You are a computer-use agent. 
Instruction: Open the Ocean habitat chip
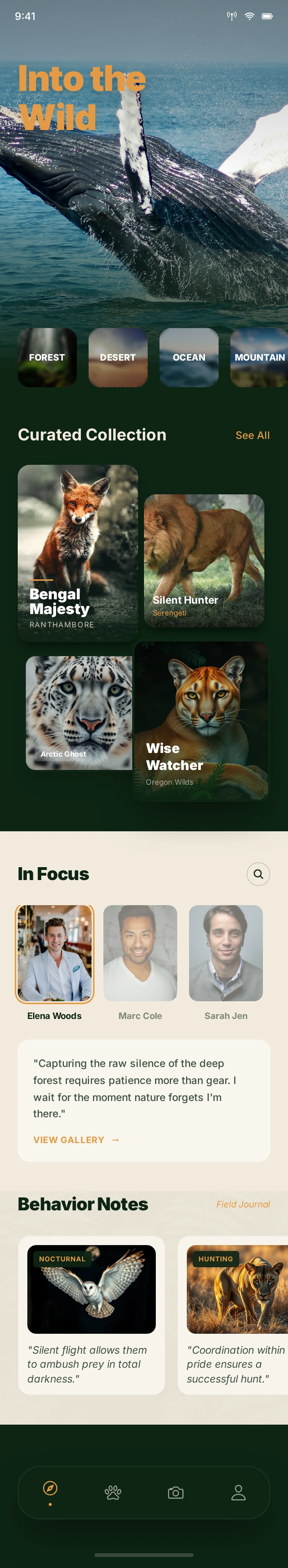(x=189, y=357)
